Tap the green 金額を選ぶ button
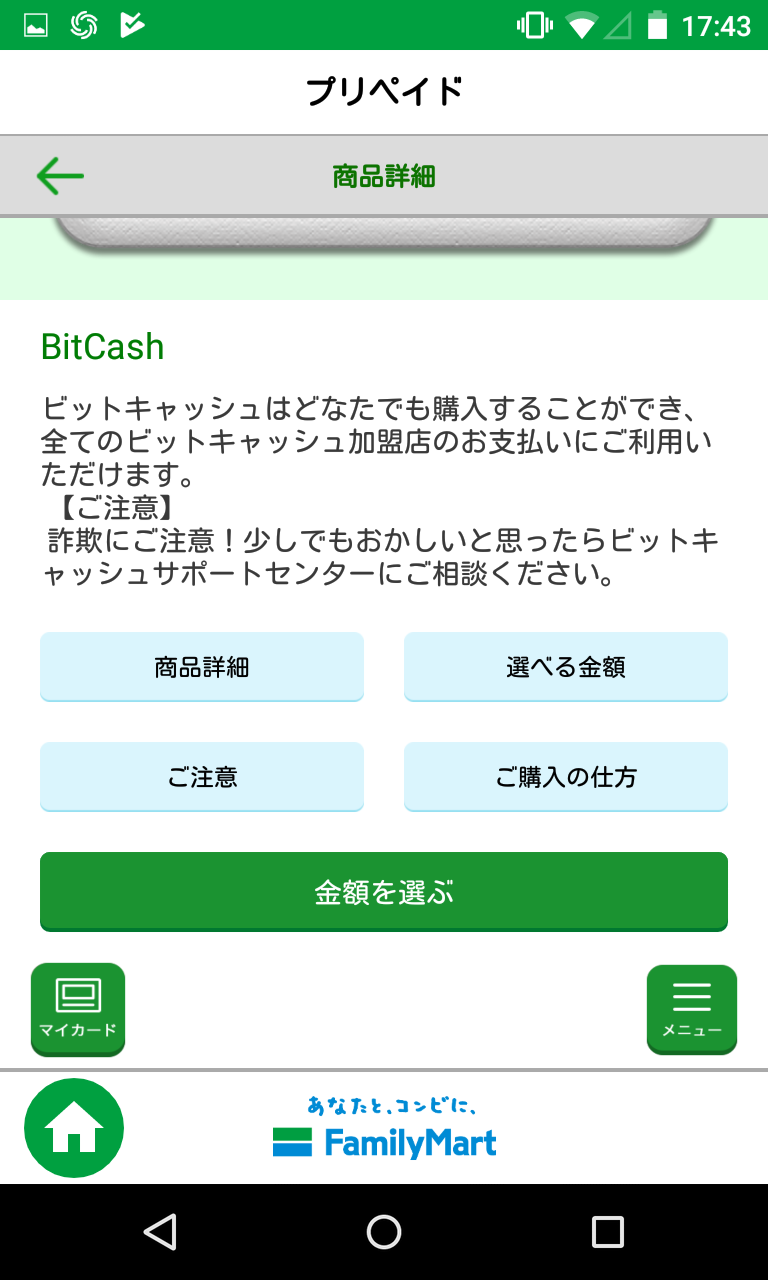 pyautogui.click(x=384, y=891)
